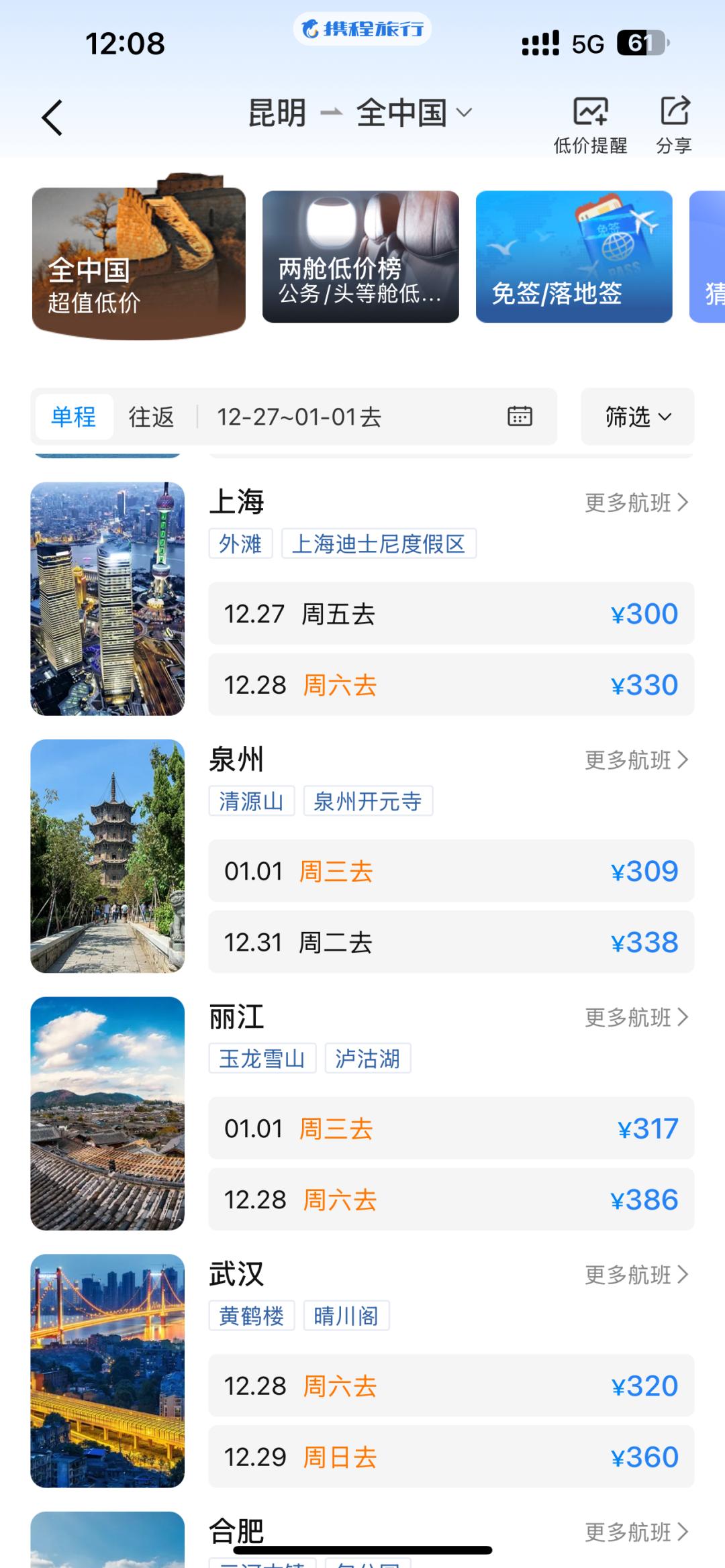
Task: Switch to 往返 round trip
Action: click(x=152, y=417)
